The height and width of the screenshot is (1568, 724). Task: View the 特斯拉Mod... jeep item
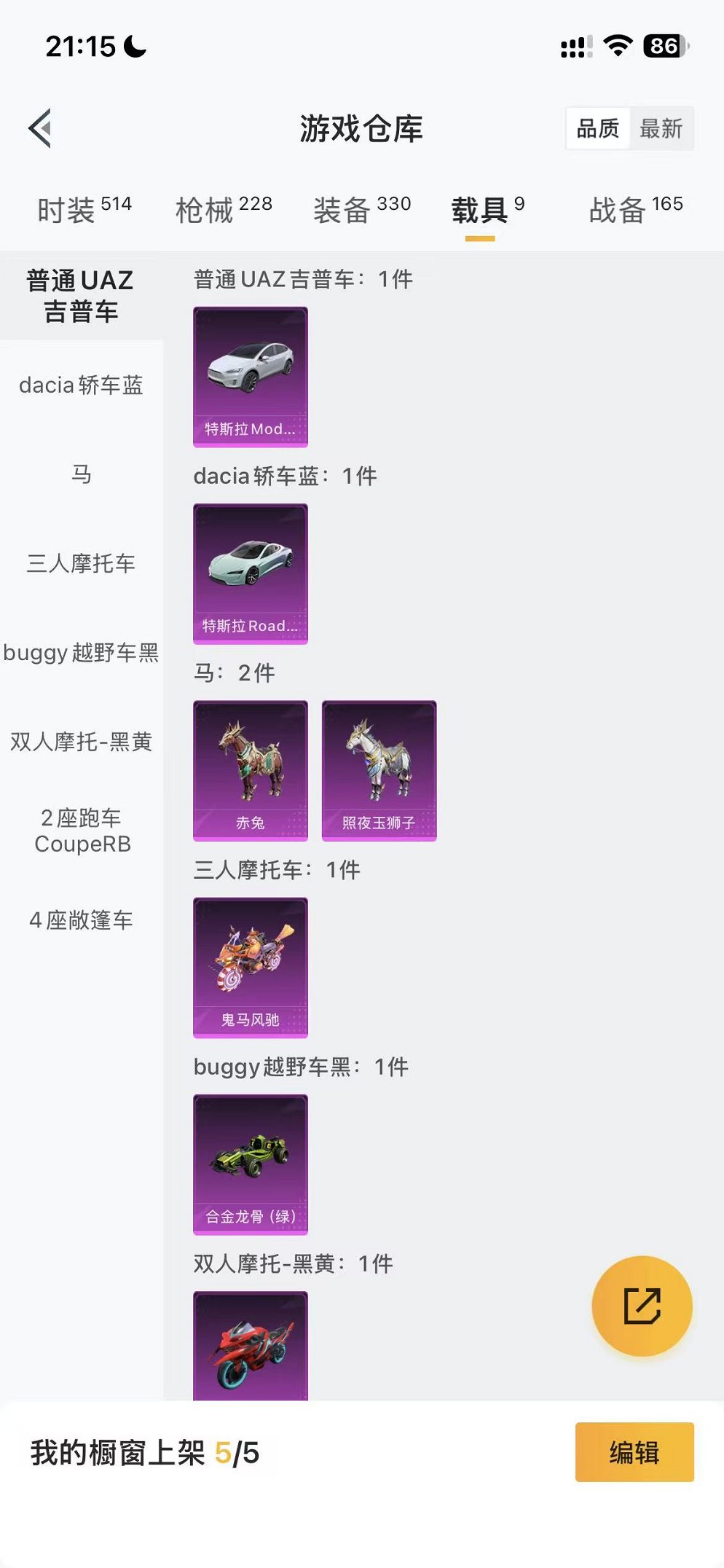pyautogui.click(x=250, y=376)
